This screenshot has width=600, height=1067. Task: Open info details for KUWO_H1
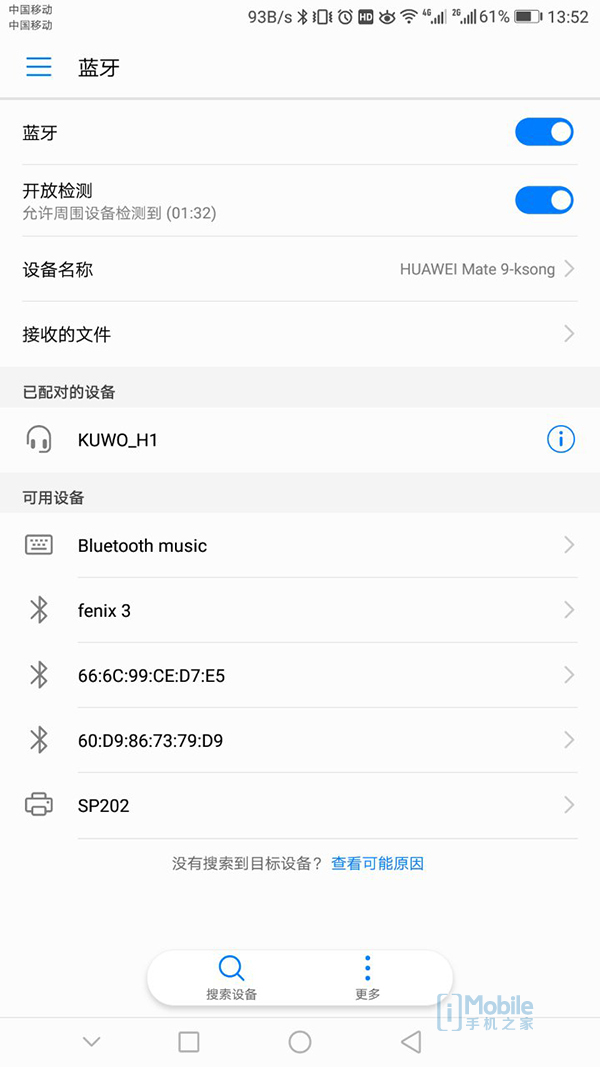[x=561, y=439]
